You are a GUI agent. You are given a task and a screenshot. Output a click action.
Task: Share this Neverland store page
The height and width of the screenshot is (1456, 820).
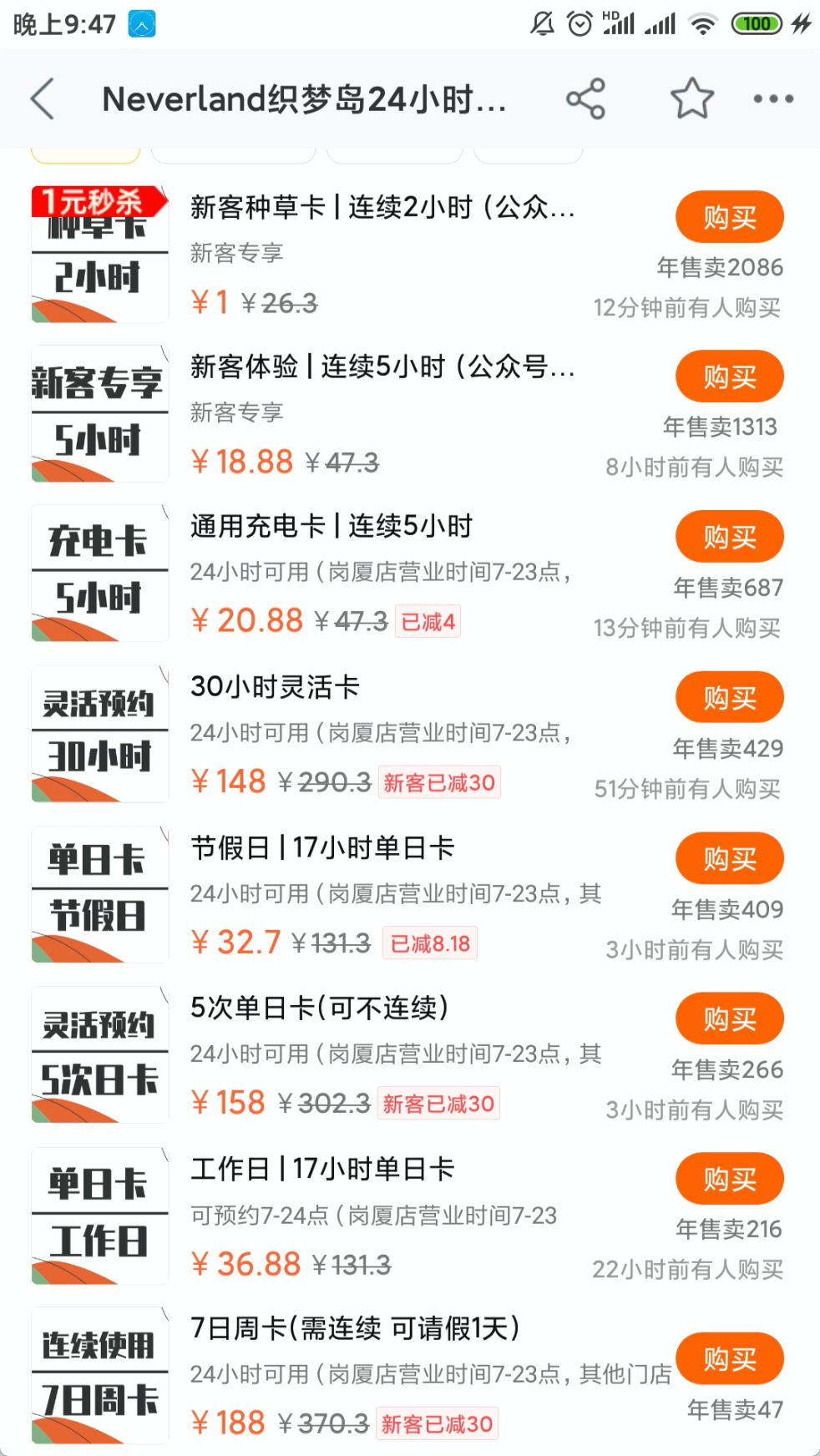[585, 99]
